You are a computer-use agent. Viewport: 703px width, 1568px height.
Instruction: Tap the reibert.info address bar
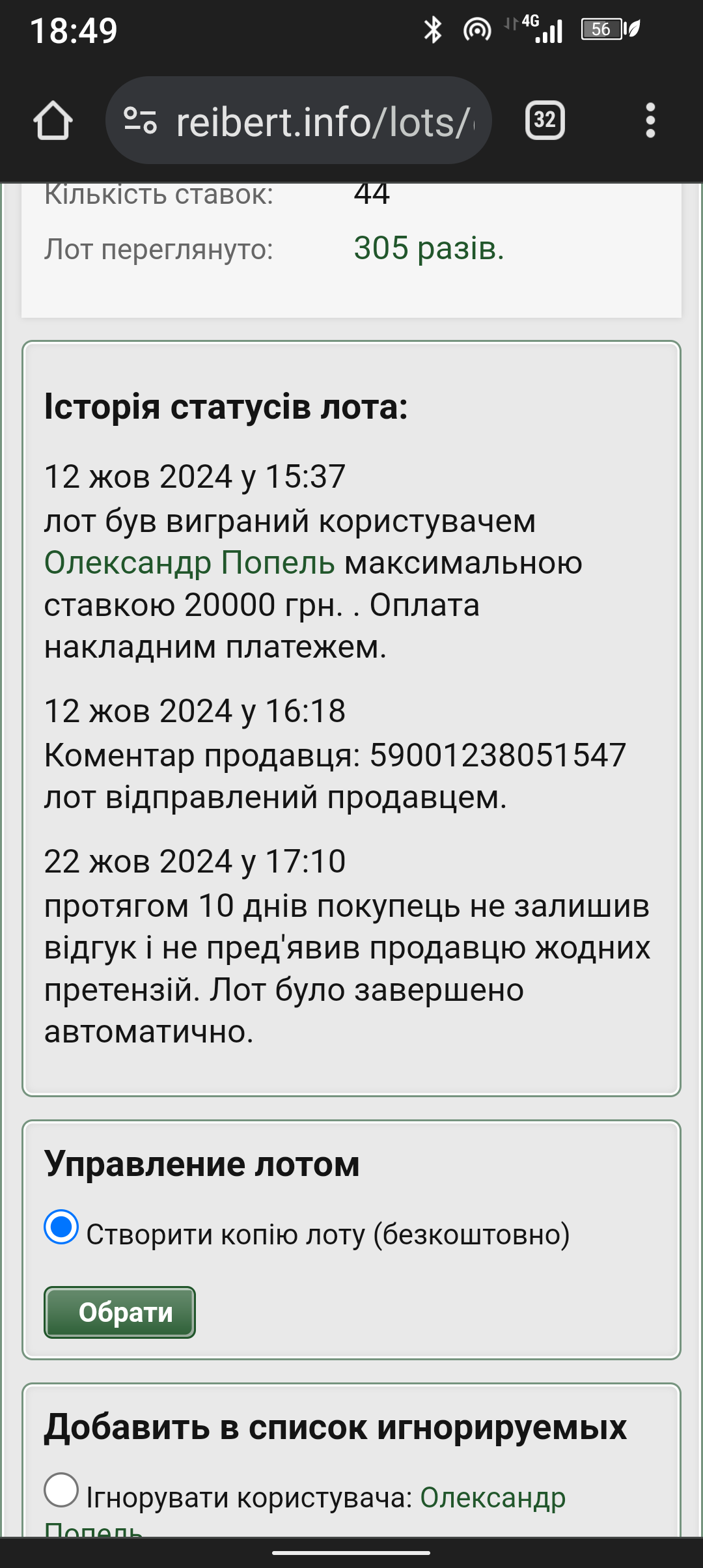click(299, 120)
